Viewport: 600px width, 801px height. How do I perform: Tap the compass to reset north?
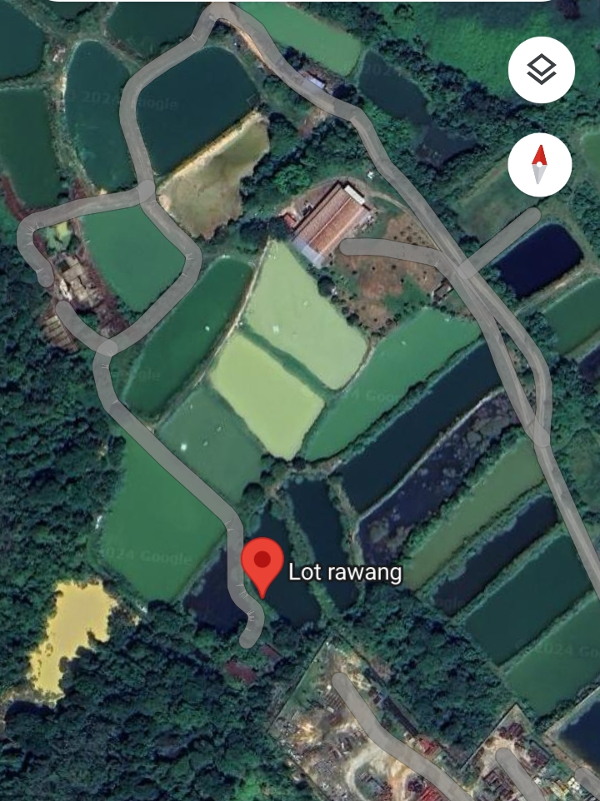click(x=540, y=165)
